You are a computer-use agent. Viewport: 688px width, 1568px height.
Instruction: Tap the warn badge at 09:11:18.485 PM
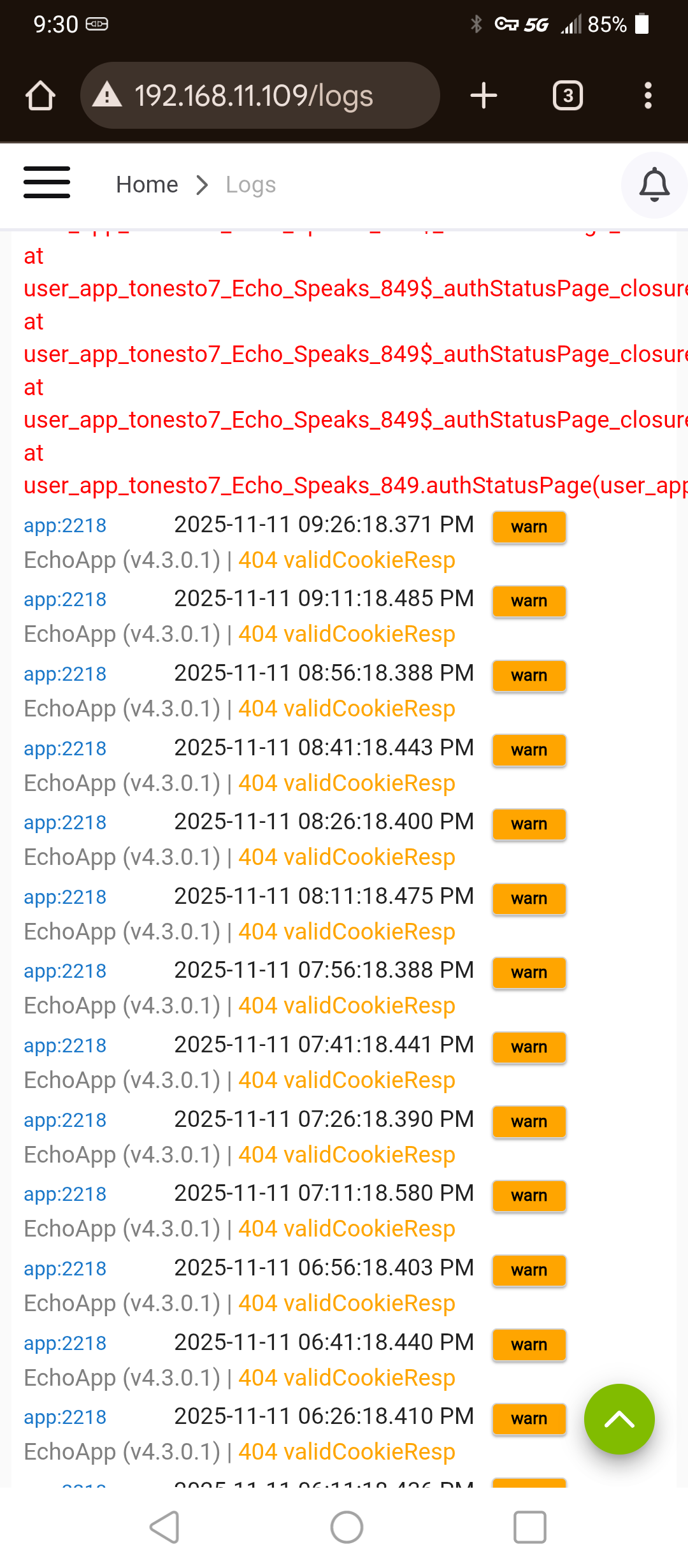click(x=529, y=601)
